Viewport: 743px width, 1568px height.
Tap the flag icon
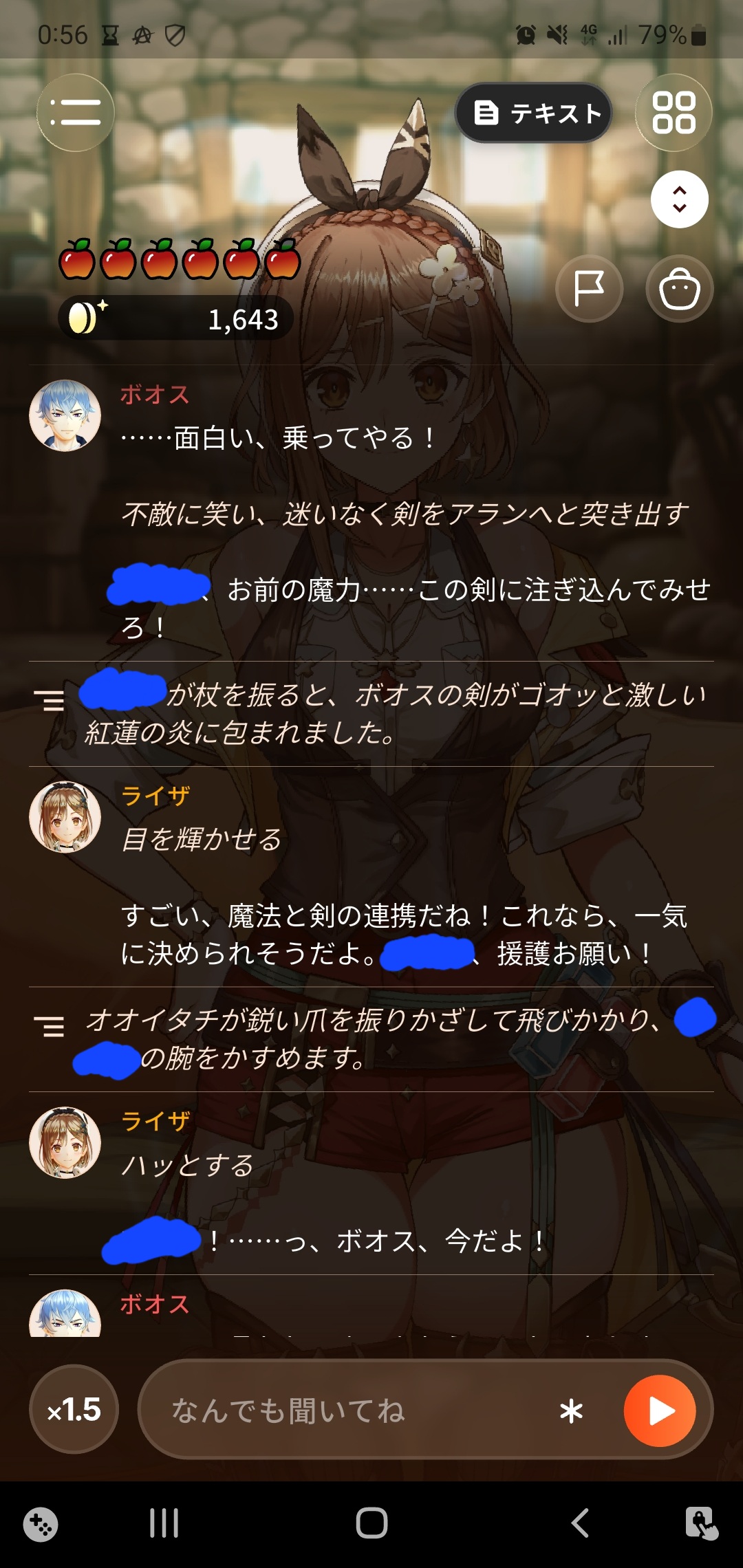click(590, 289)
